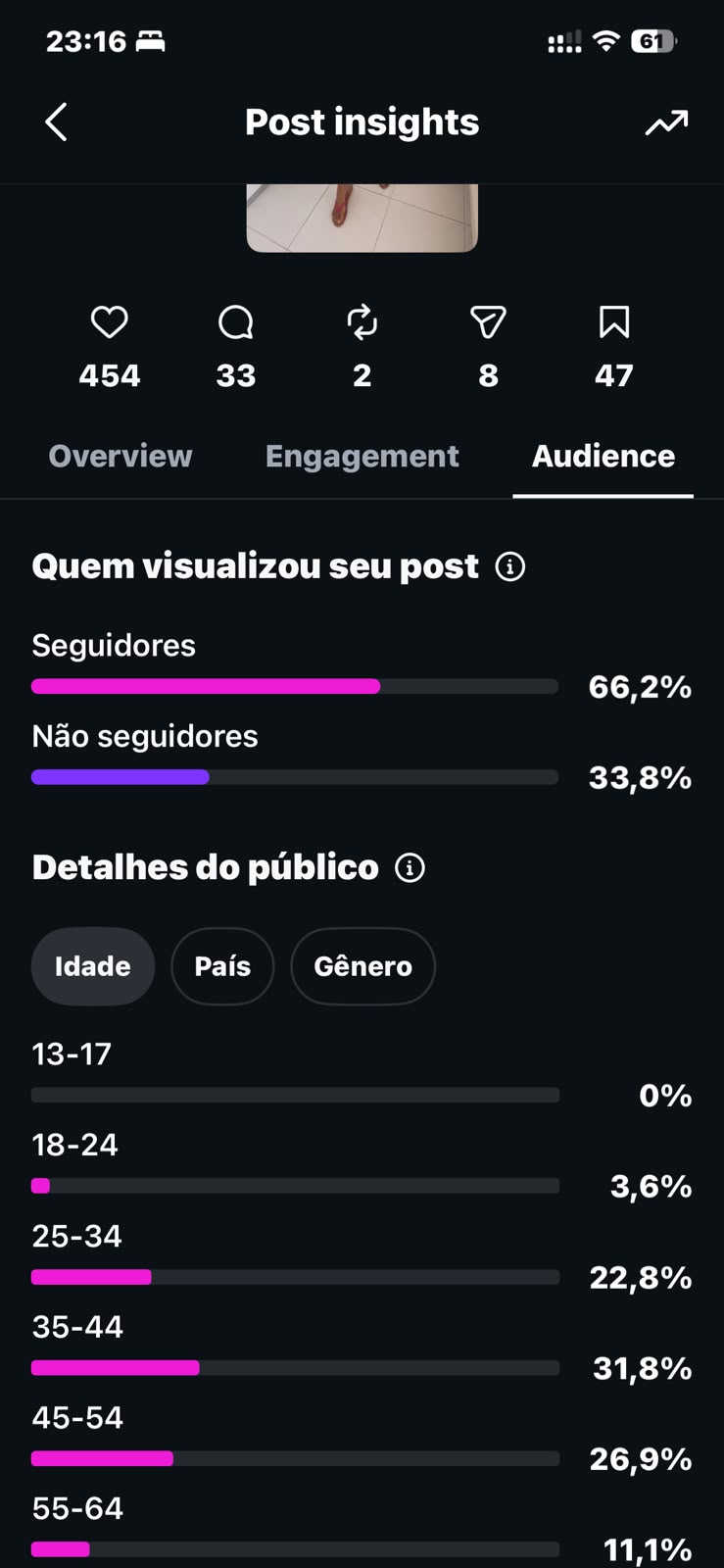
Task: Filter audience details by País
Action: tap(222, 966)
